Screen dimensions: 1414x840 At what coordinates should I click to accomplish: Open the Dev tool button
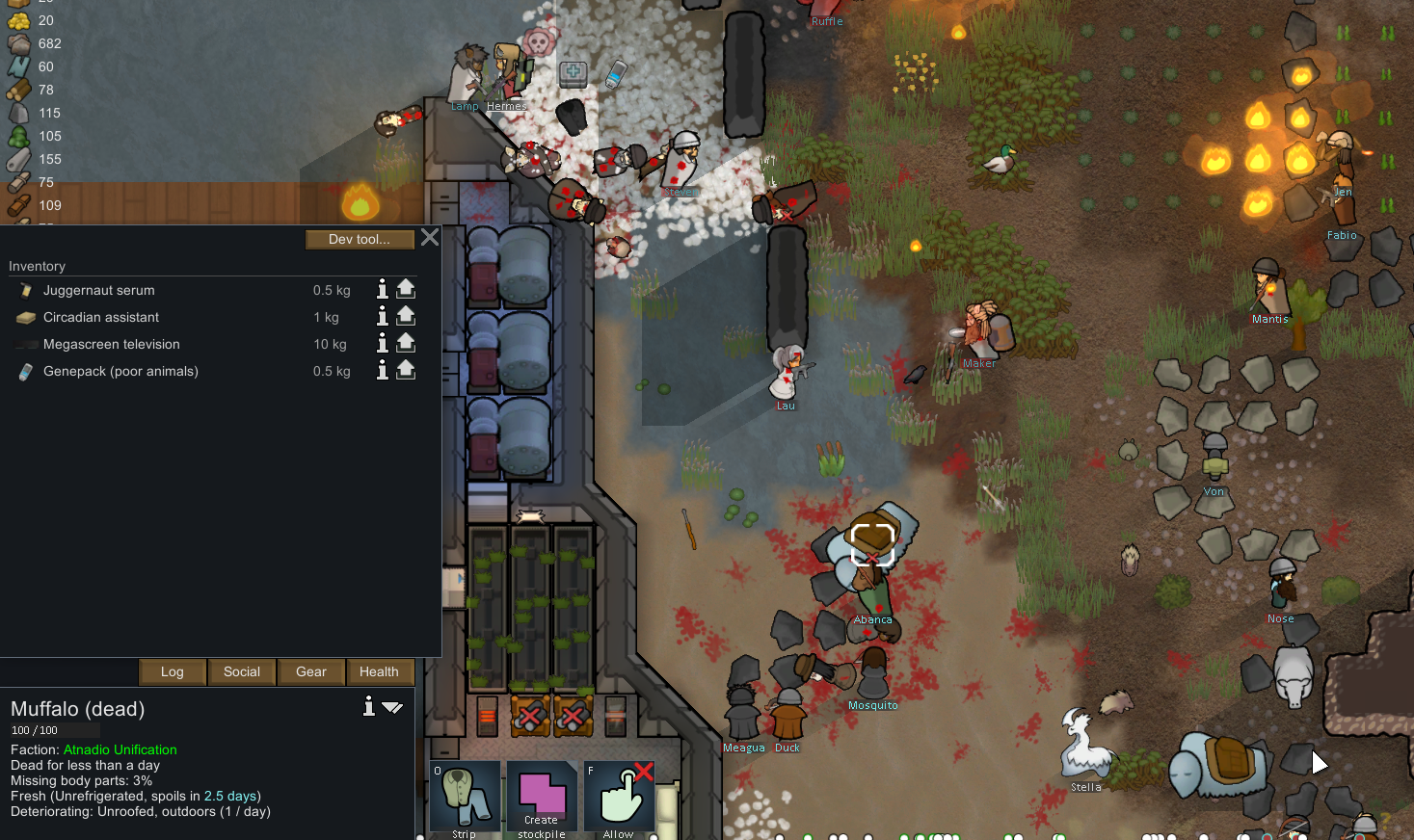[360, 239]
